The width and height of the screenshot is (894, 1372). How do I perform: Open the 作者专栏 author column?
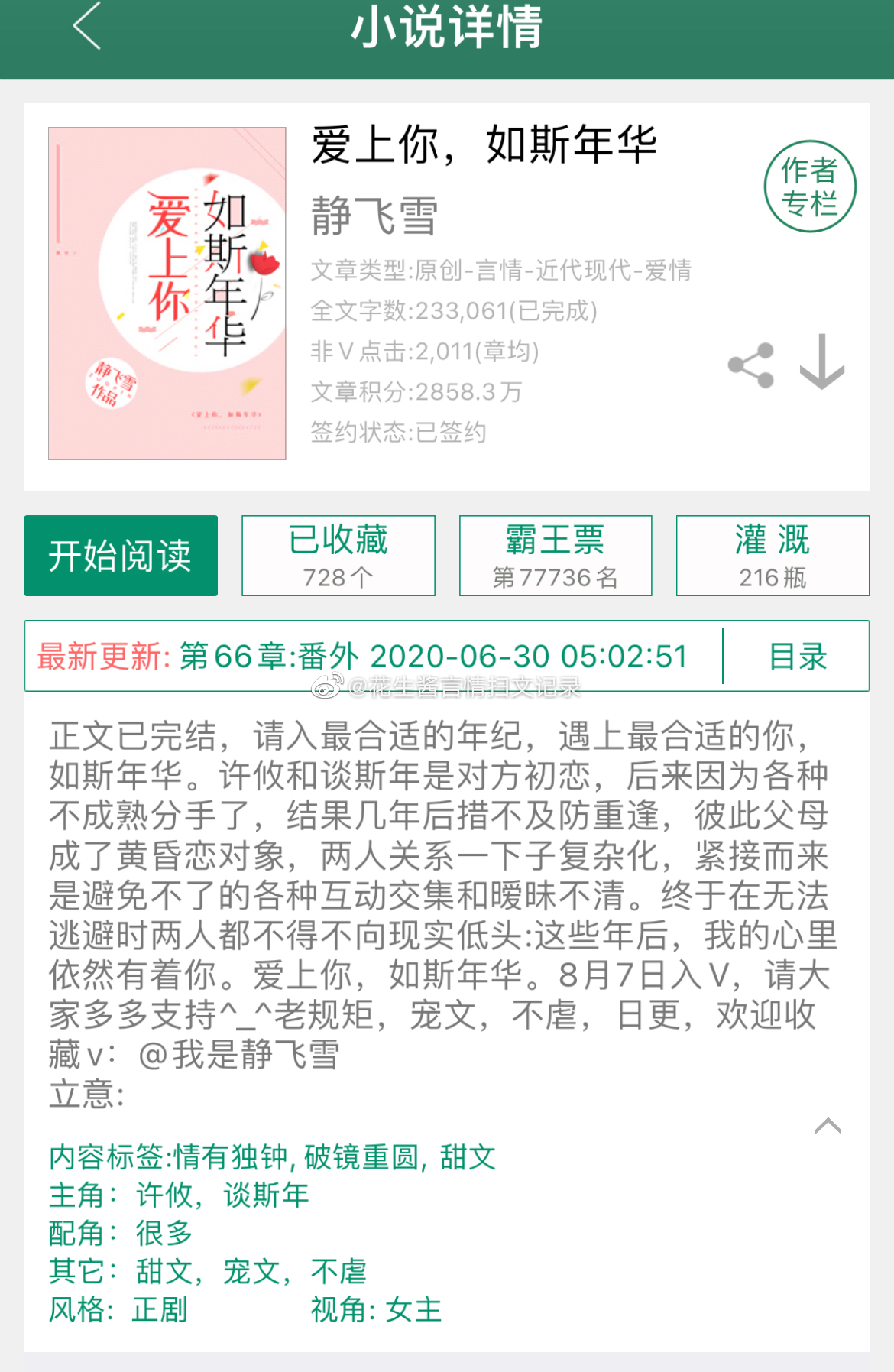coord(809,187)
